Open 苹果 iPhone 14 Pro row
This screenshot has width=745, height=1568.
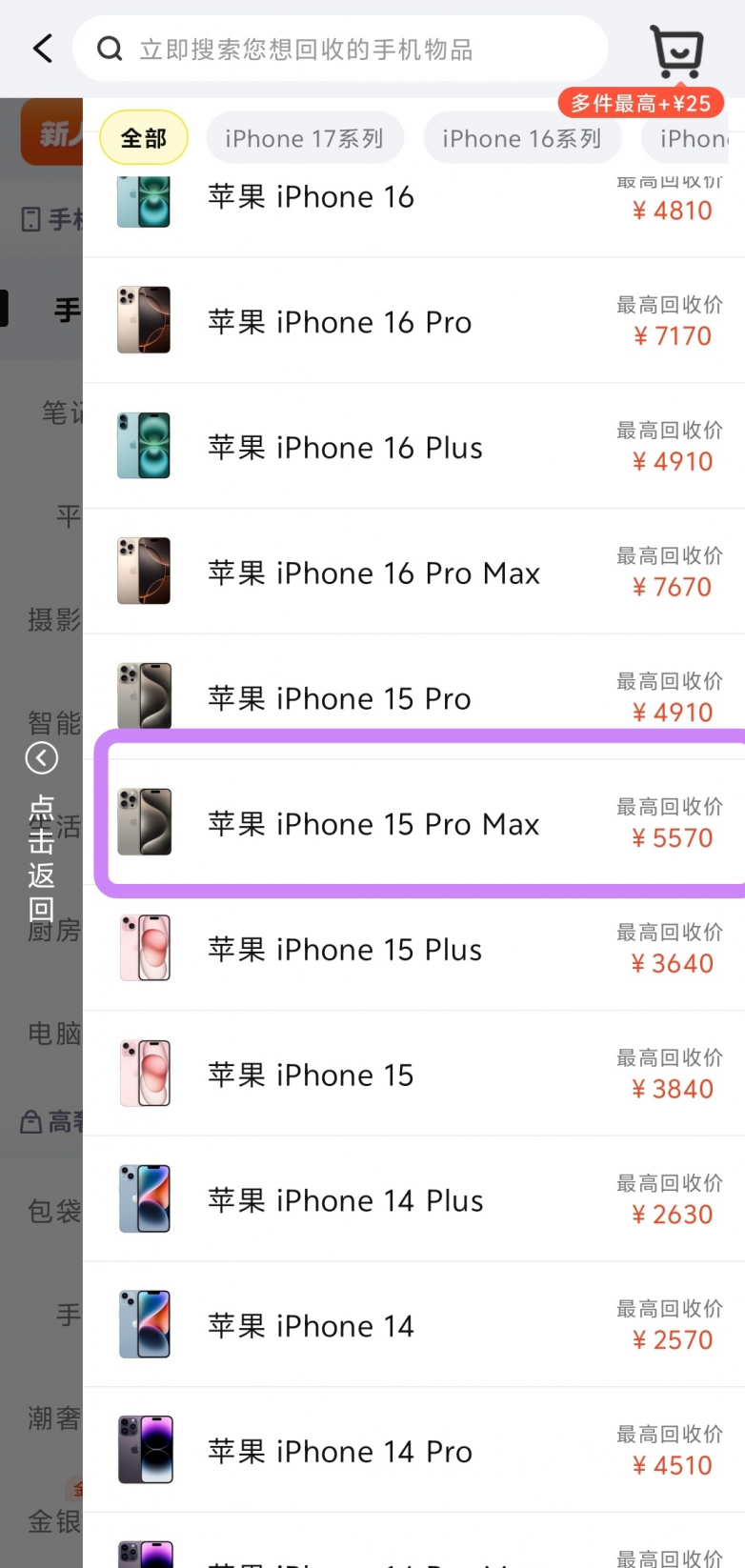point(413,1451)
